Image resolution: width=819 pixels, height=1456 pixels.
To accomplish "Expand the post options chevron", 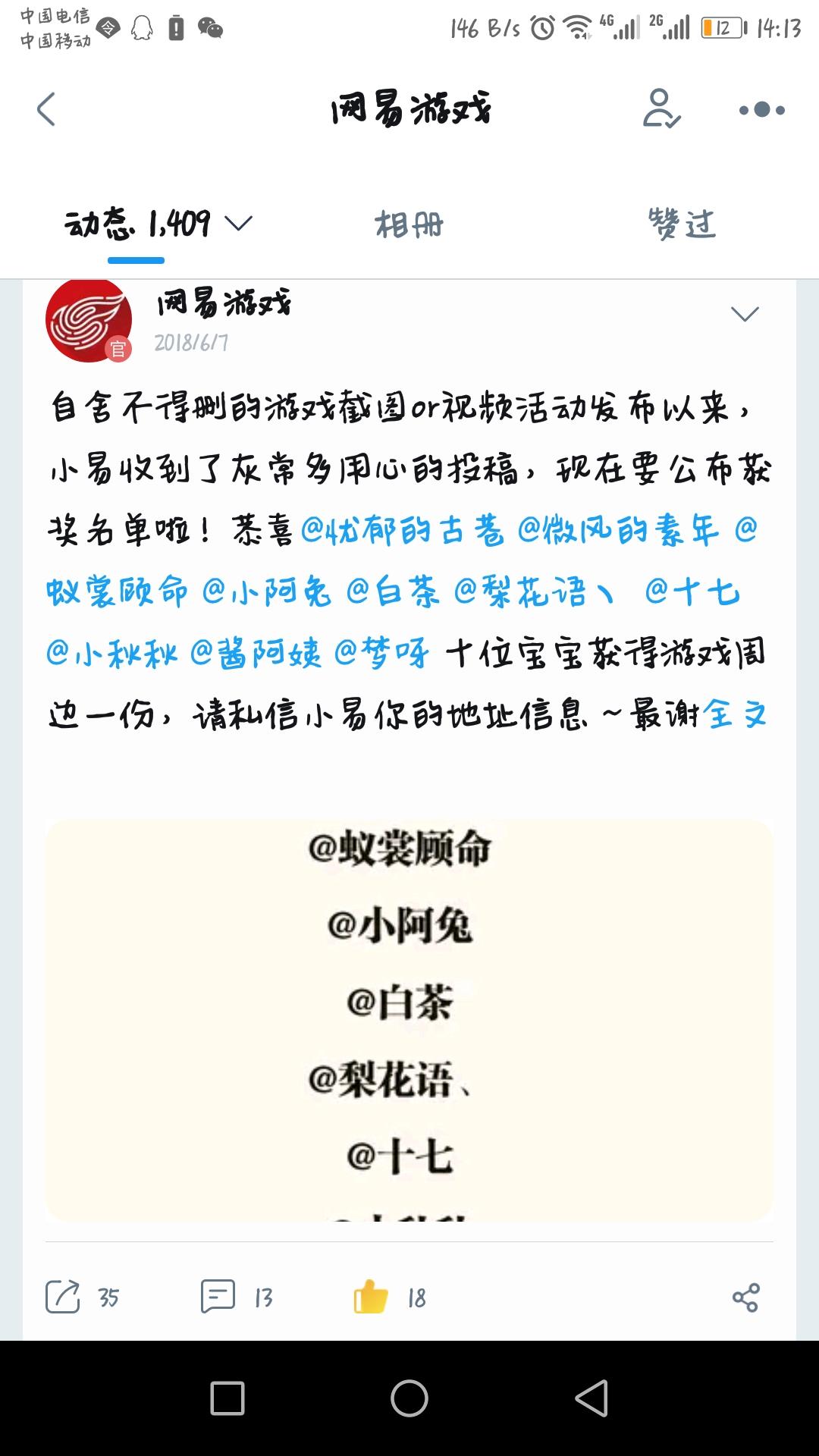I will point(744,313).
